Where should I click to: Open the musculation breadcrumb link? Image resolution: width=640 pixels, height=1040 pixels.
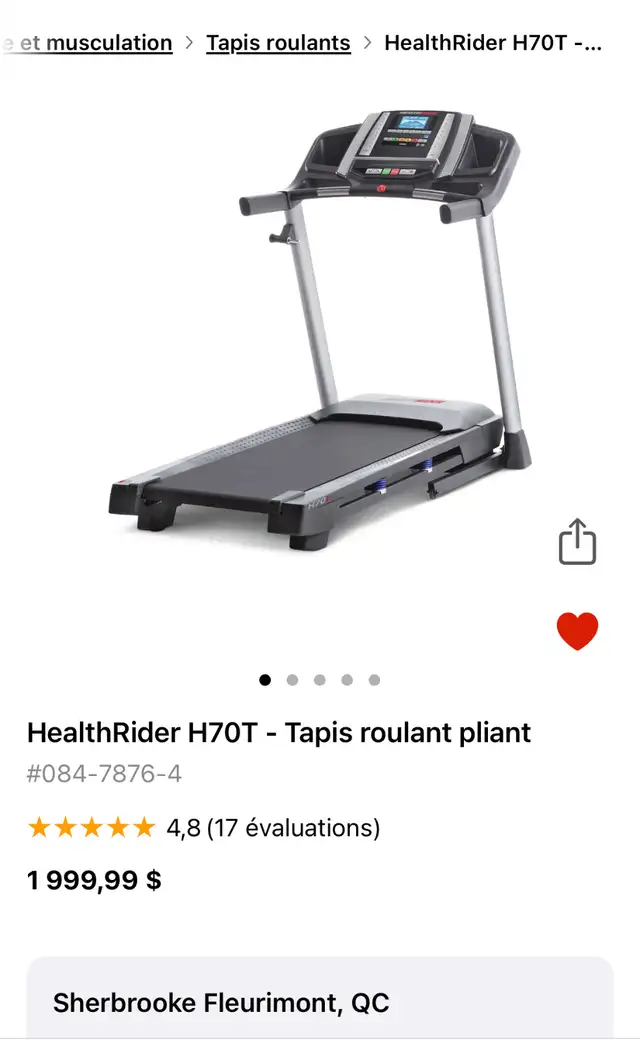pyautogui.click(x=88, y=43)
